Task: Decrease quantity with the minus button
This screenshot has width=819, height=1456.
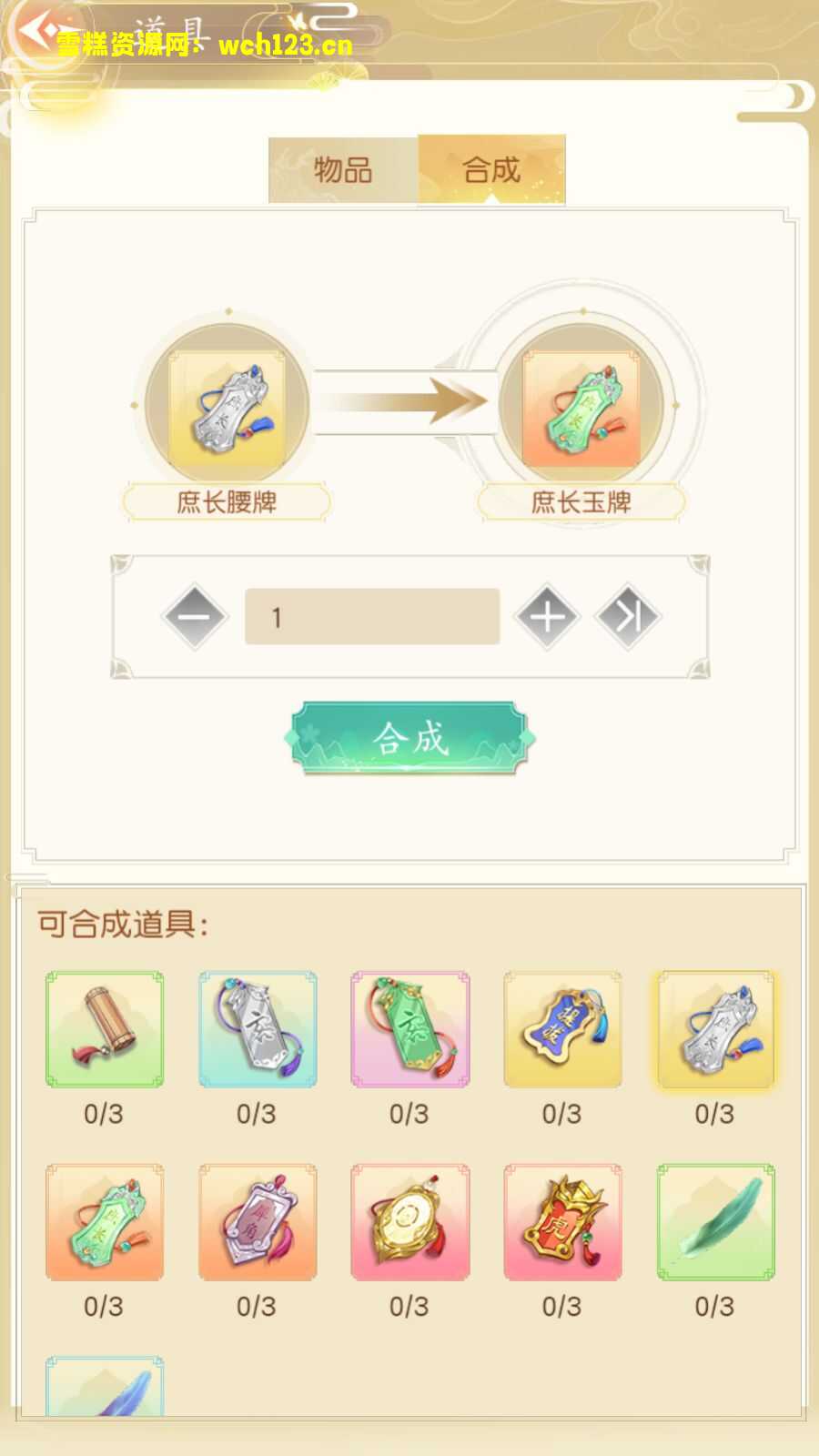Action: 194,617
